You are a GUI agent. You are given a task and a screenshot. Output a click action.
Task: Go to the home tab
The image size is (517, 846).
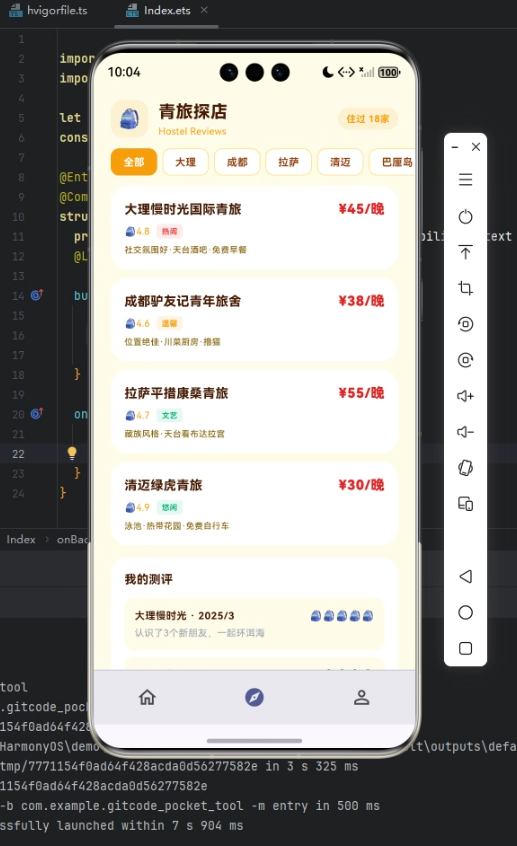pyautogui.click(x=147, y=697)
